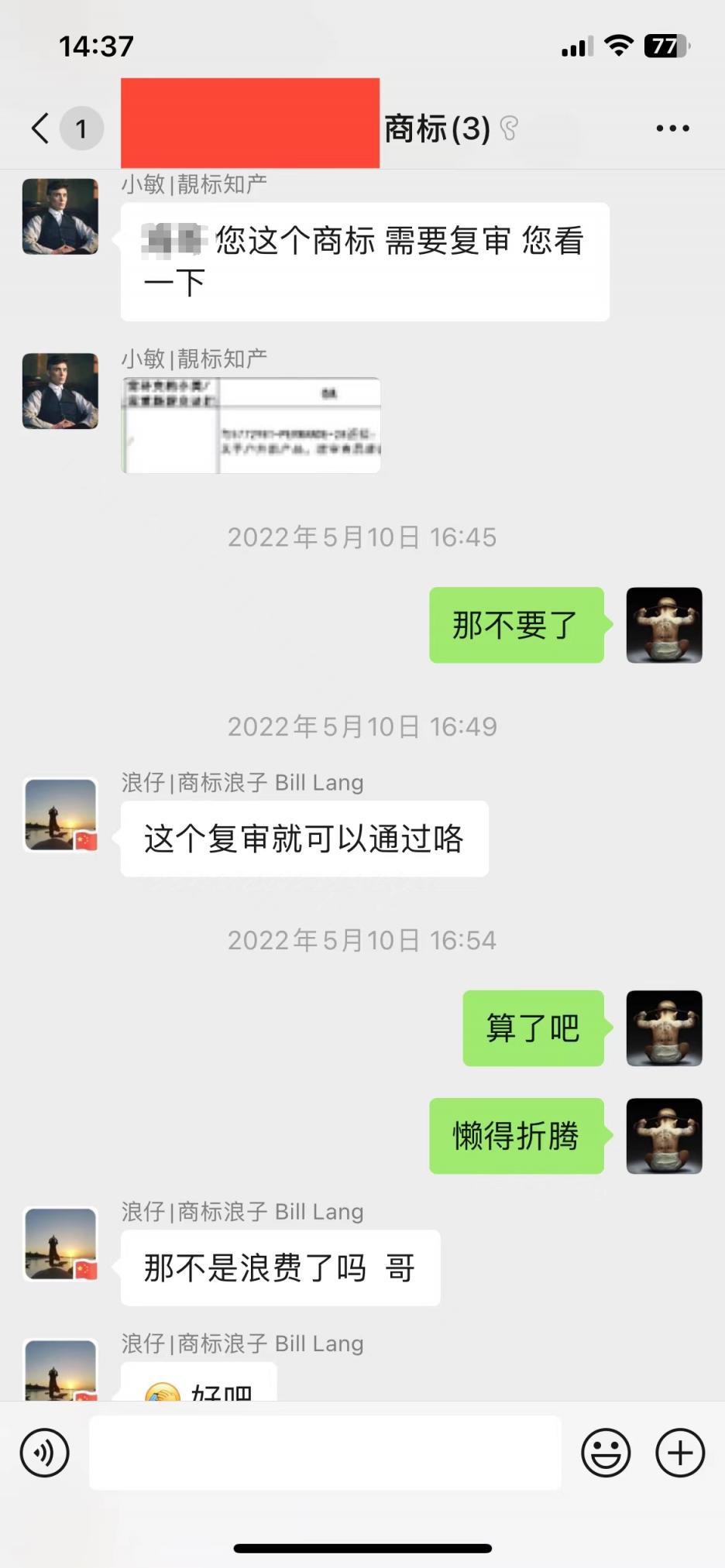Open the plus attachments menu

pos(680,1453)
